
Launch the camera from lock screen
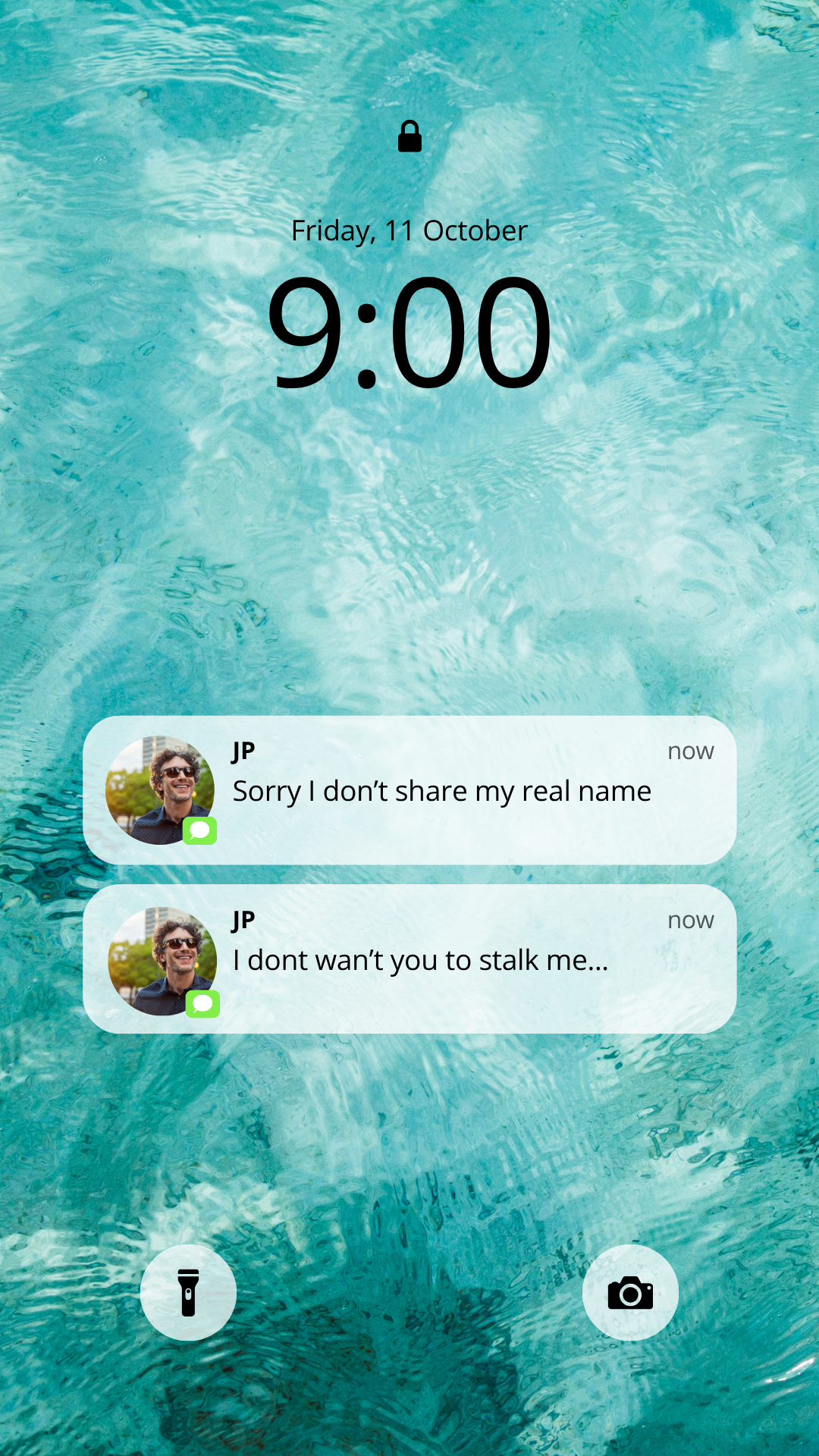(630, 1292)
